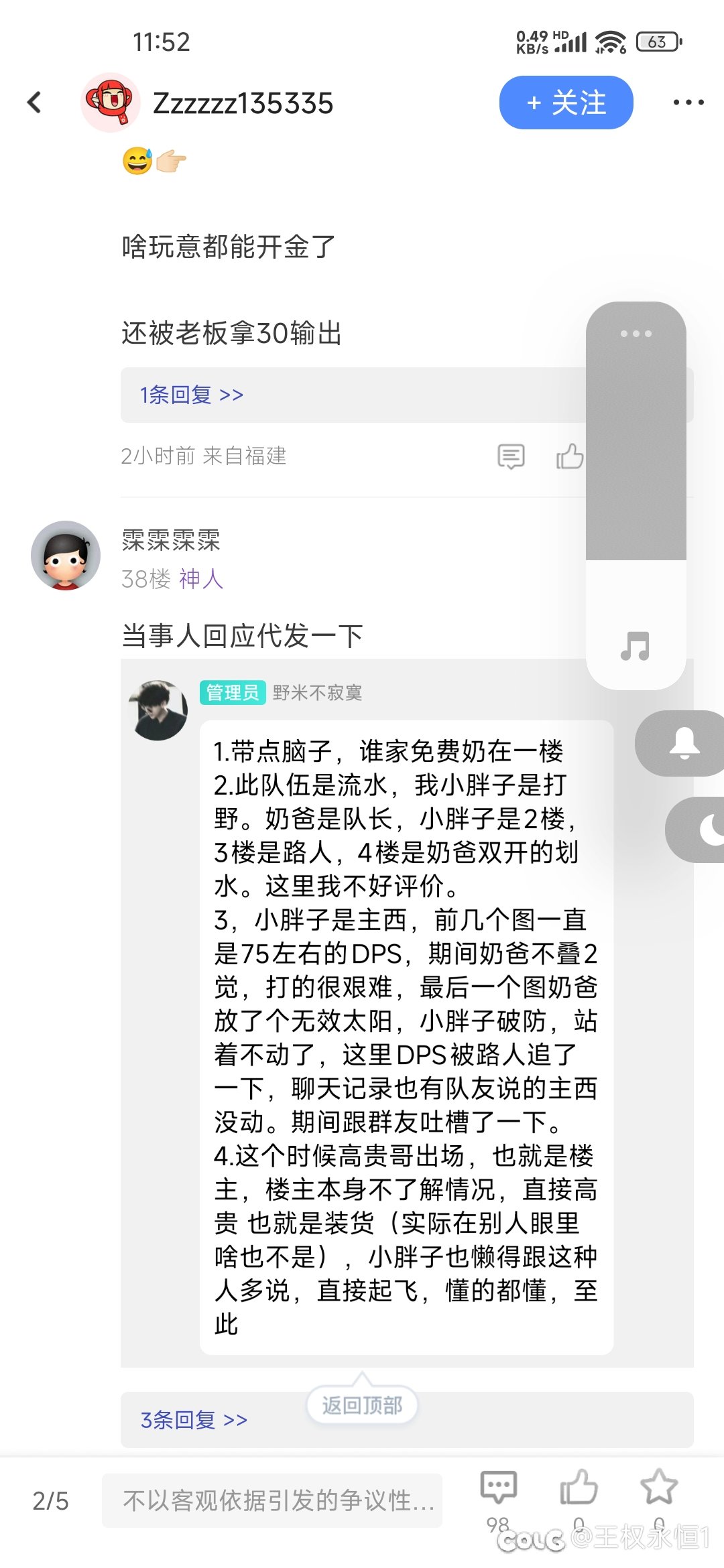Toggle the bell ringer mode button
The image size is (724, 1568).
(x=684, y=743)
